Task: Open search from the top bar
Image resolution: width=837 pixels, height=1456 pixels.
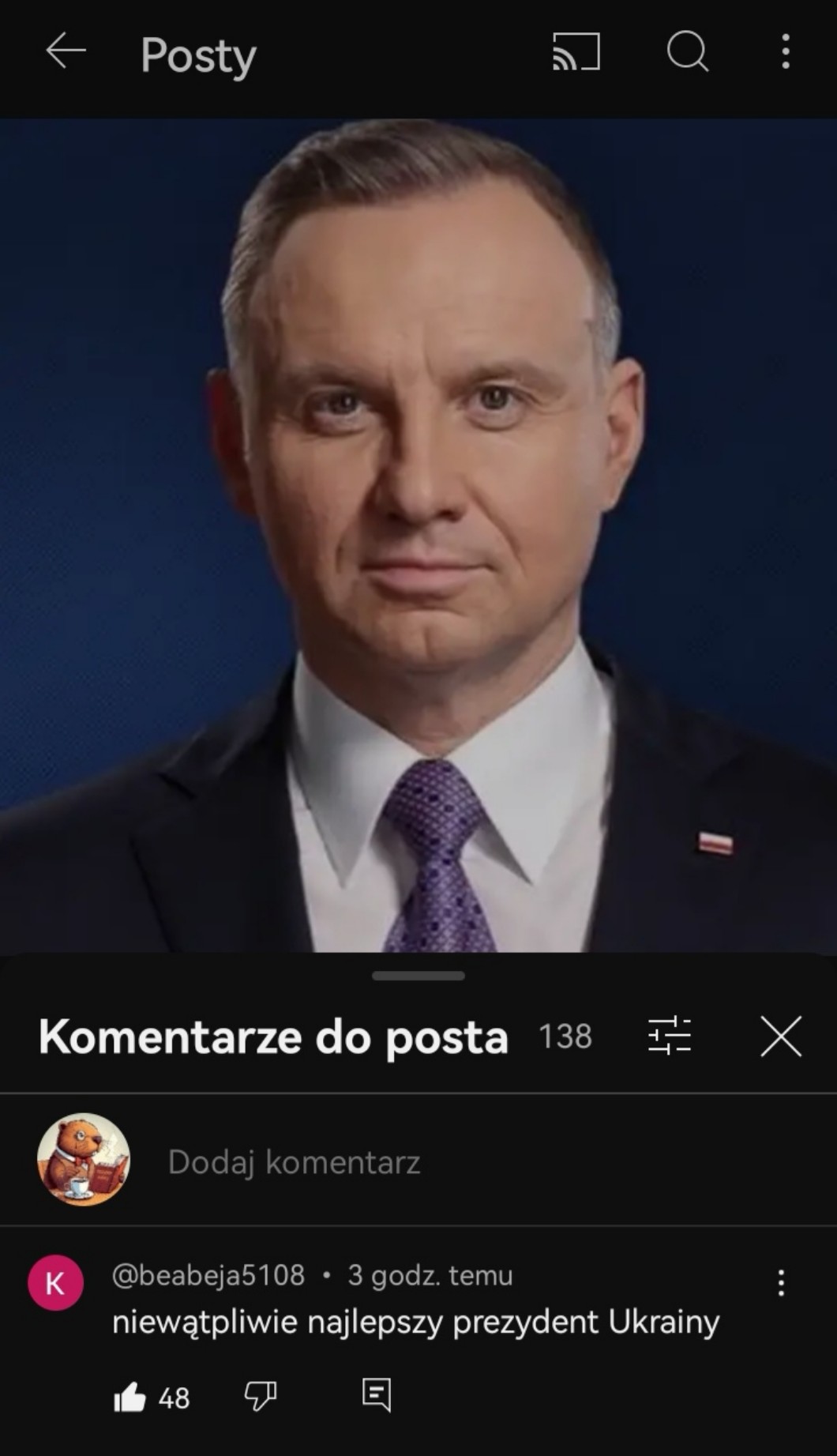Action: [x=687, y=52]
